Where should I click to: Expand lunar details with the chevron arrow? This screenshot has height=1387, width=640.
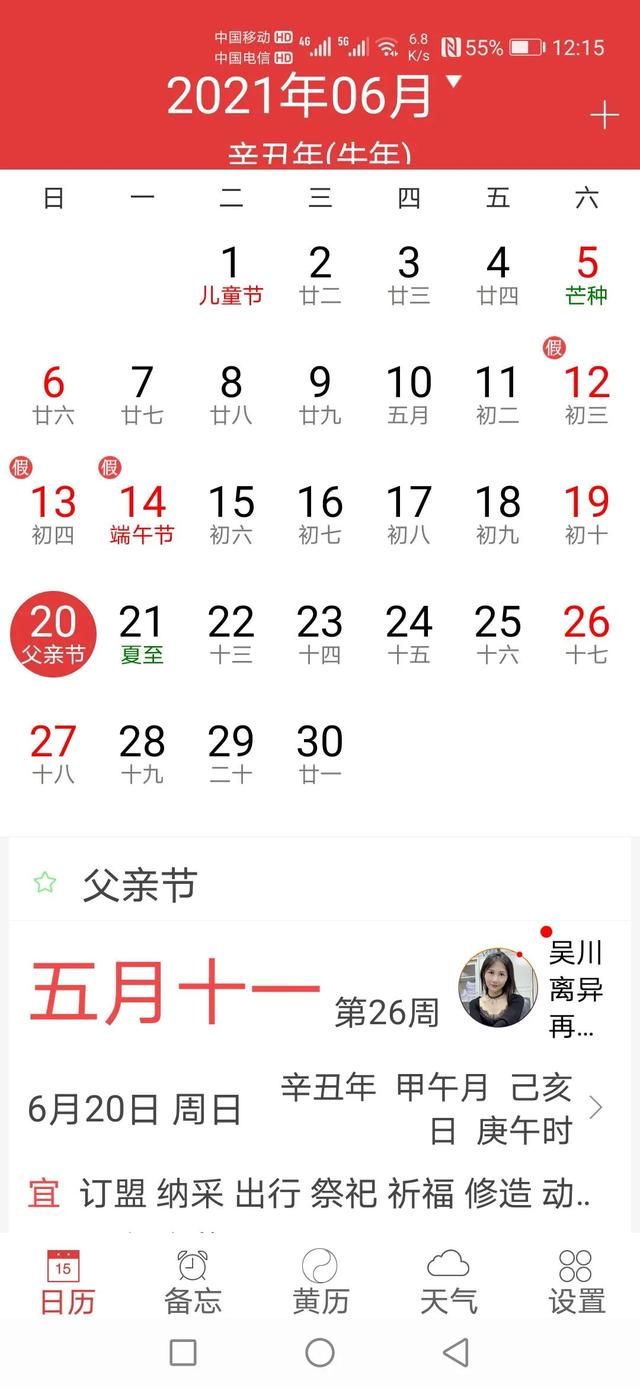coord(596,1108)
